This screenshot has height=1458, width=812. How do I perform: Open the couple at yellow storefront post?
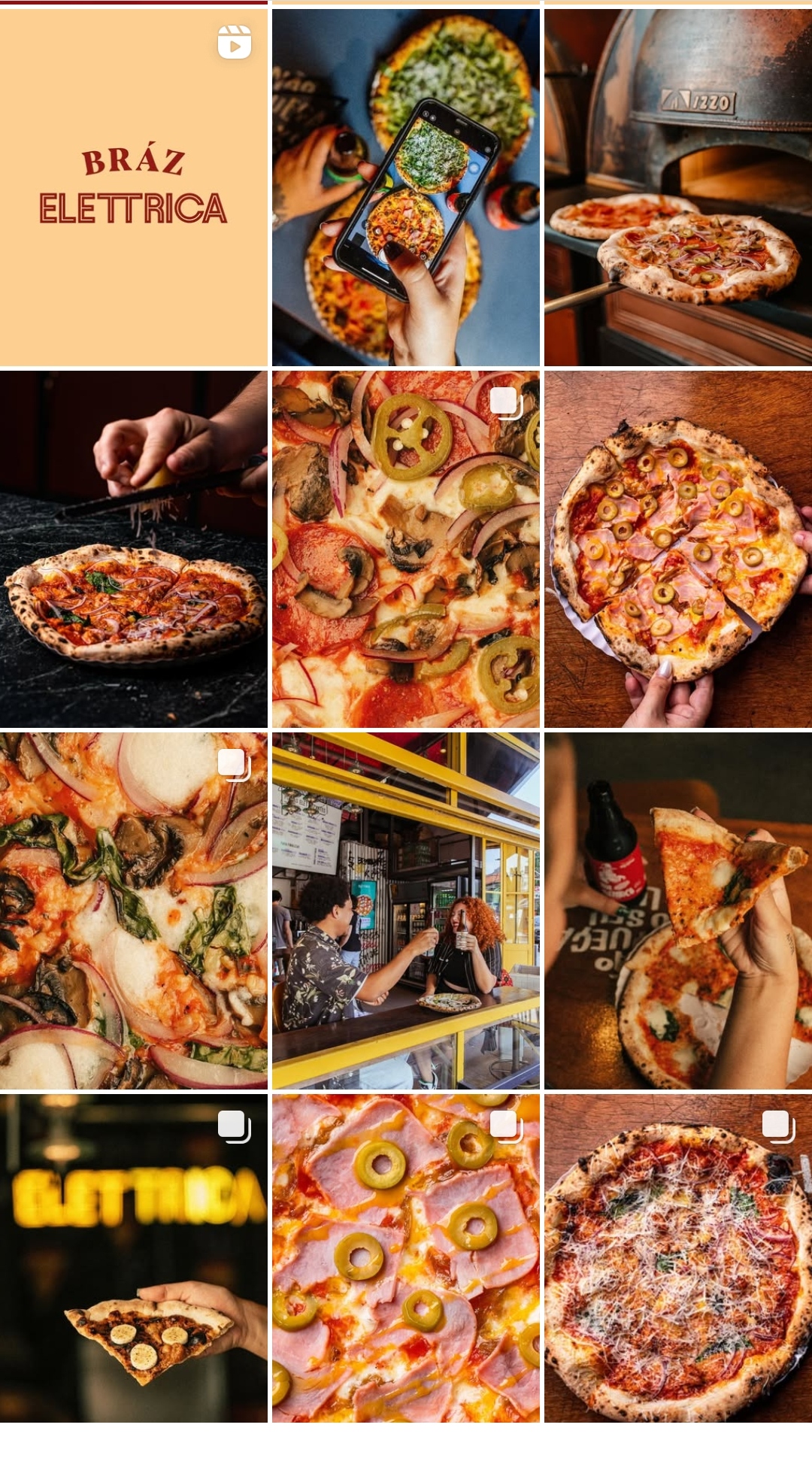coord(406,911)
